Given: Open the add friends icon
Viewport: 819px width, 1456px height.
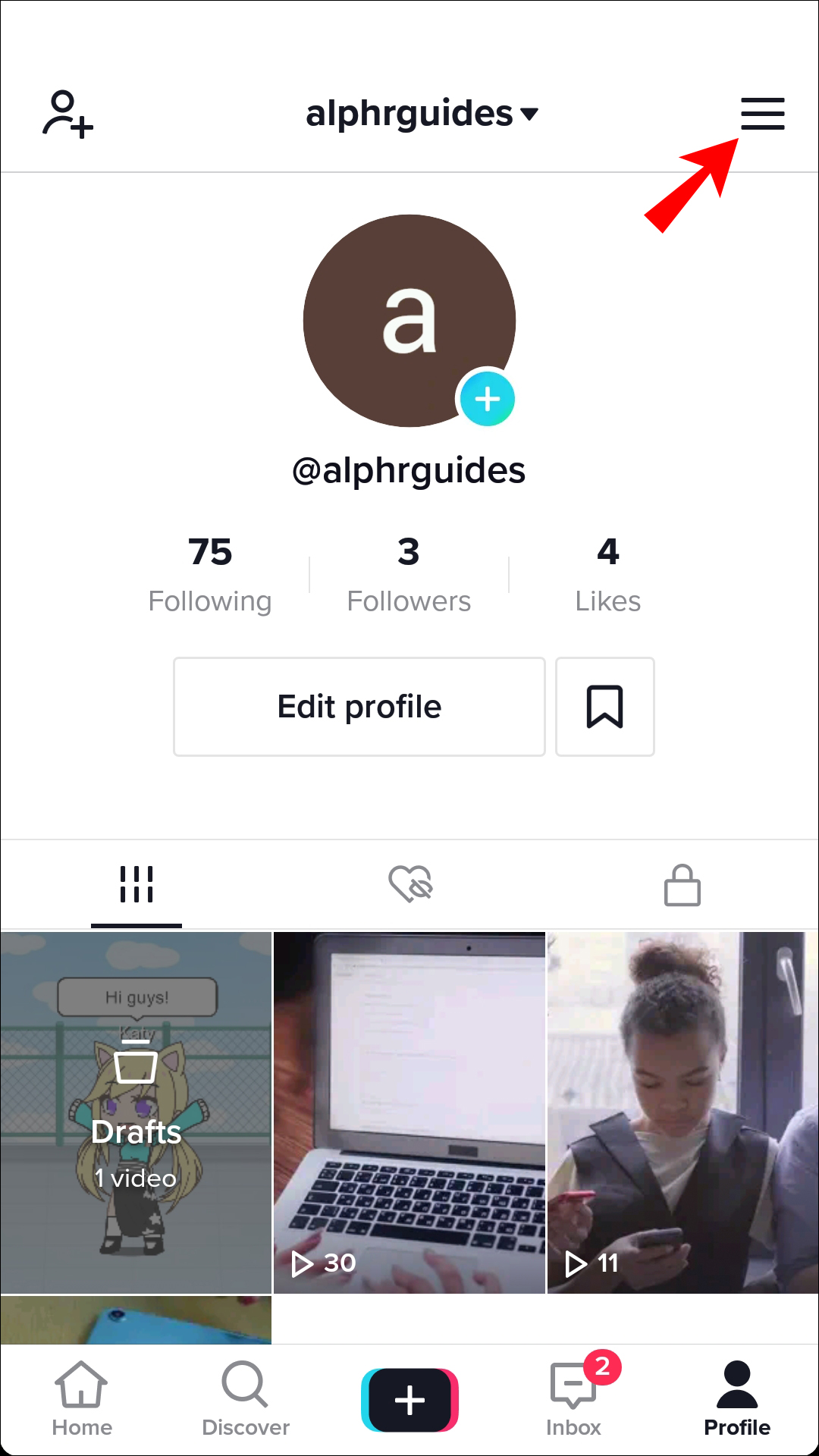Looking at the screenshot, I should [67, 114].
